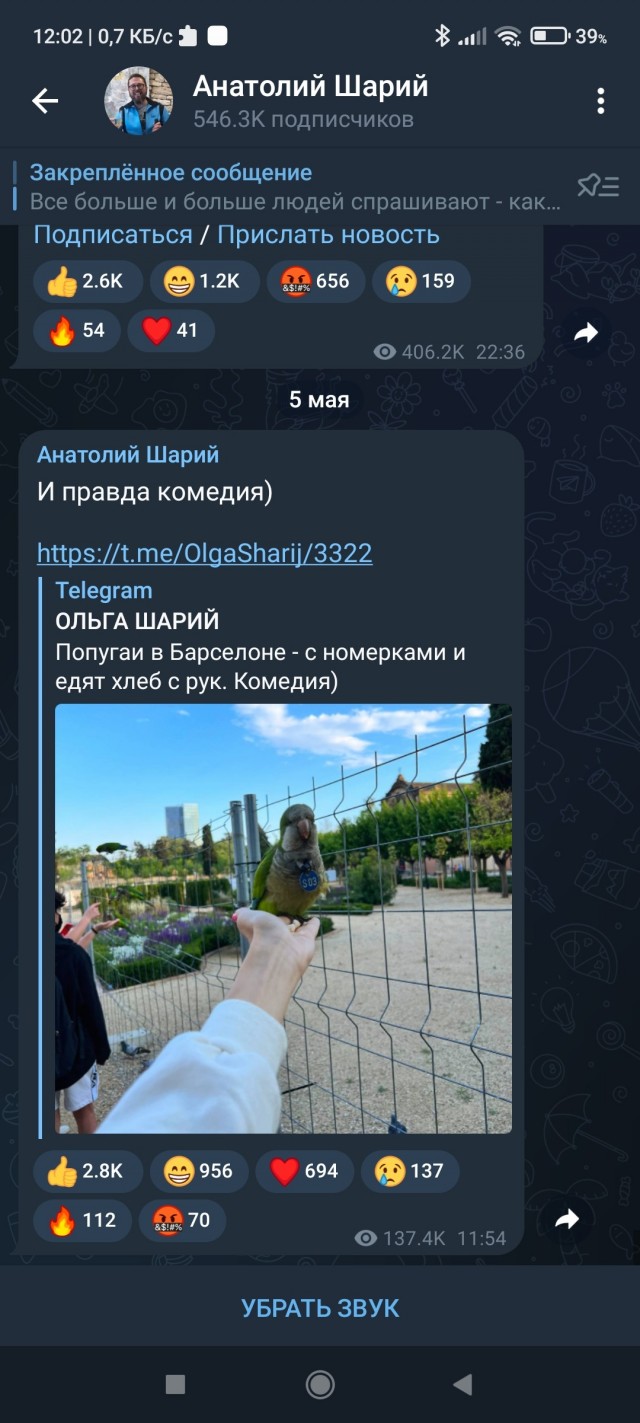The image size is (640, 1423).
Task: Tap УБРАТЬ ЗВУК to mute channel
Action: coord(320,1308)
